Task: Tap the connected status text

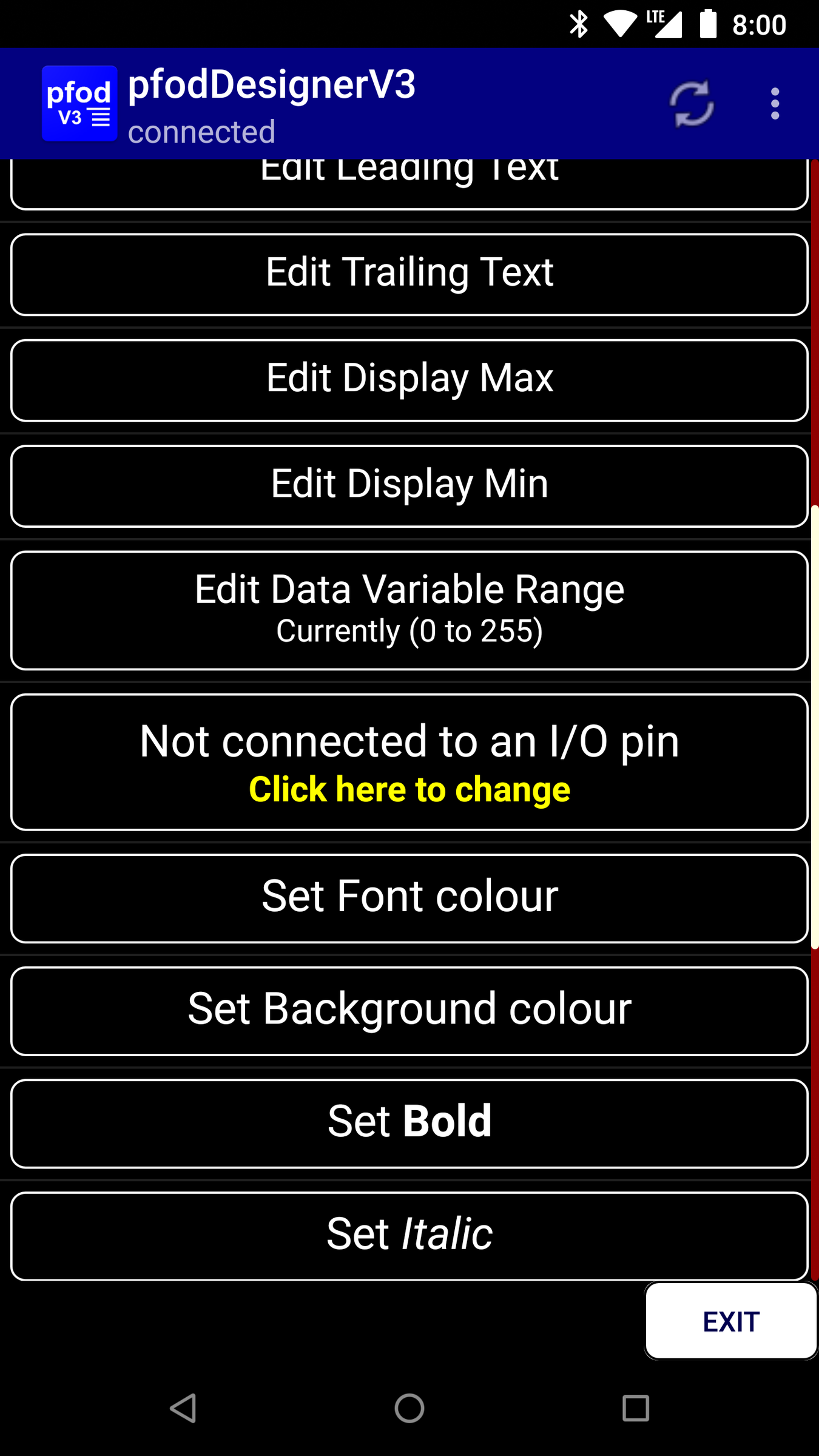Action: pos(201,130)
